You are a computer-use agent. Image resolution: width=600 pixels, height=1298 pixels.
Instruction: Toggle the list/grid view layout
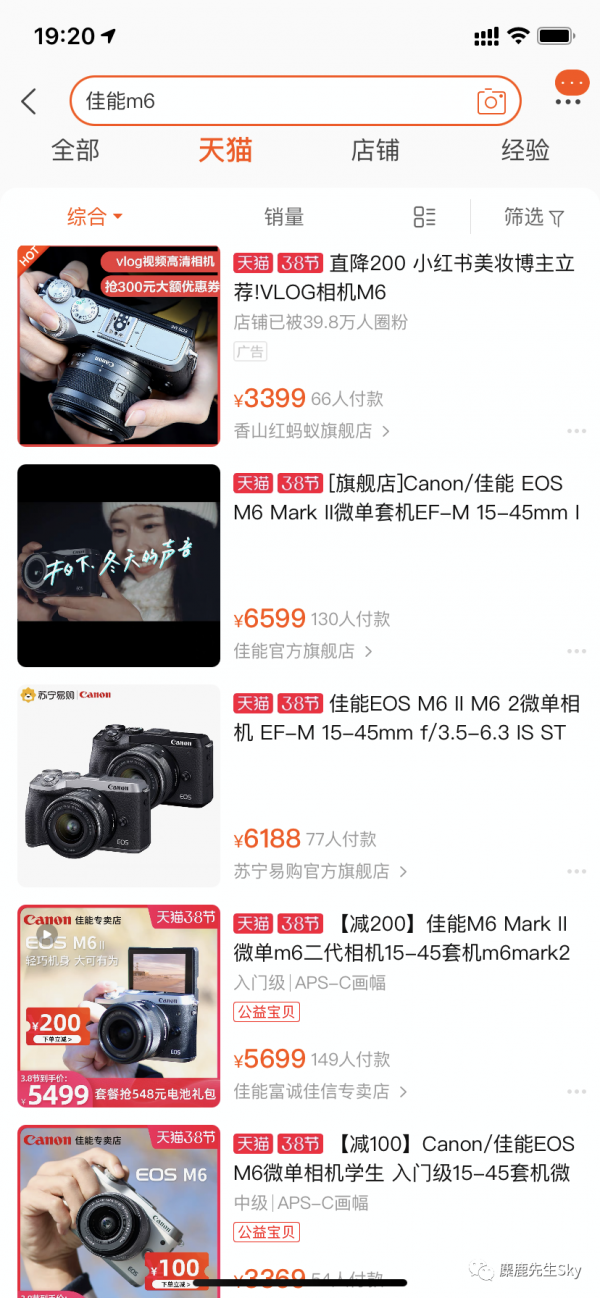pyautogui.click(x=424, y=217)
